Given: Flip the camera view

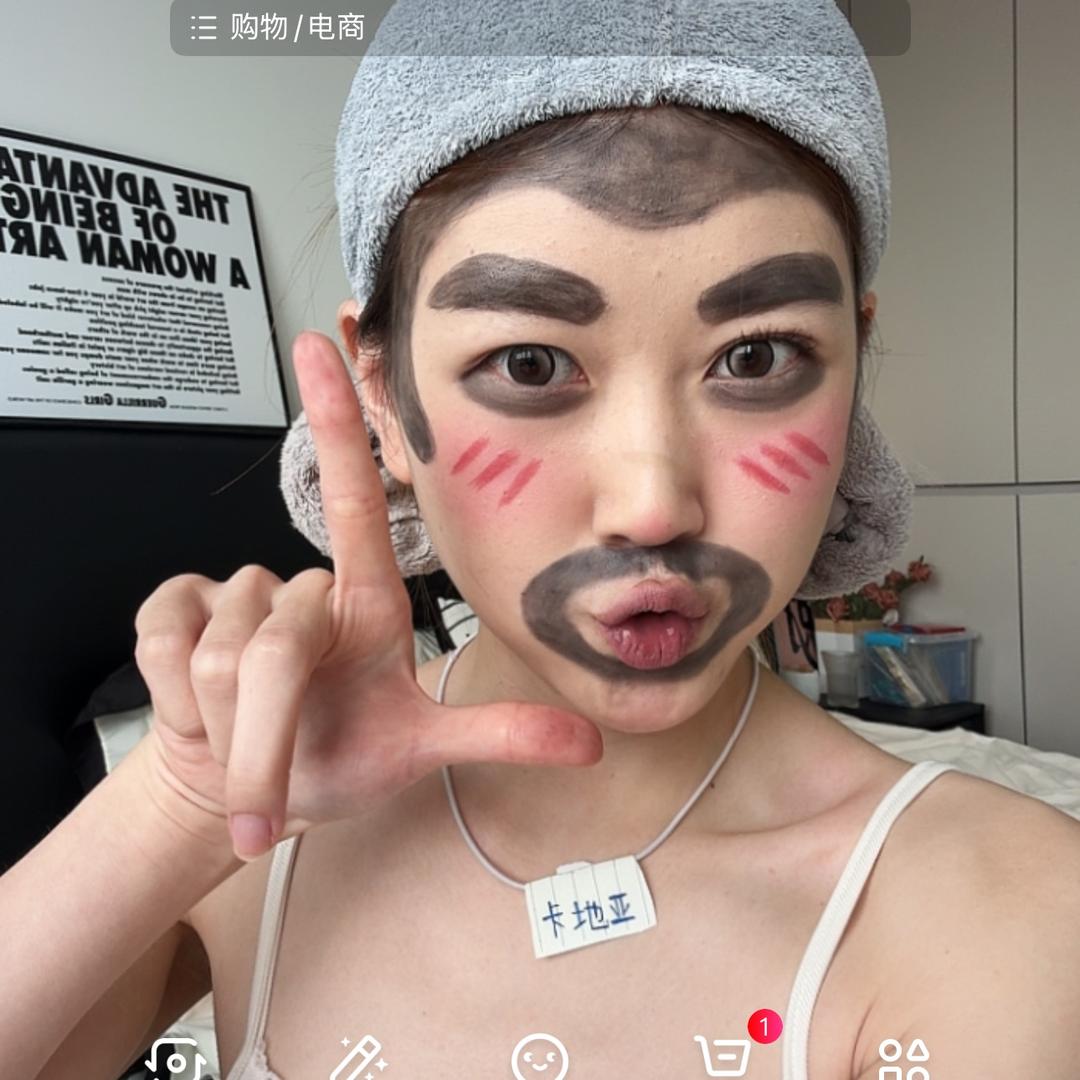Looking at the screenshot, I should pyautogui.click(x=176, y=1060).
